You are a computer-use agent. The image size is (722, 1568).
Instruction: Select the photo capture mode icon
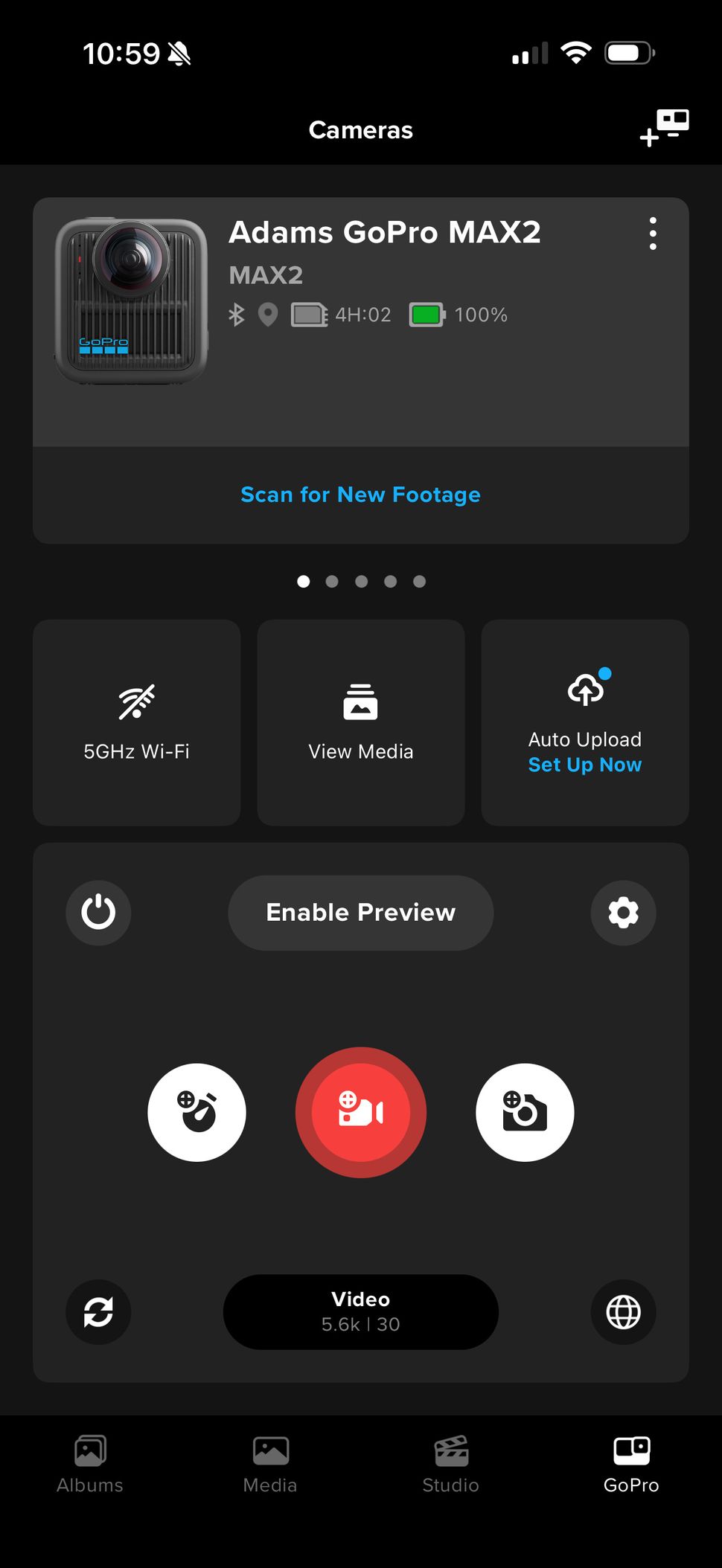[x=525, y=1111]
